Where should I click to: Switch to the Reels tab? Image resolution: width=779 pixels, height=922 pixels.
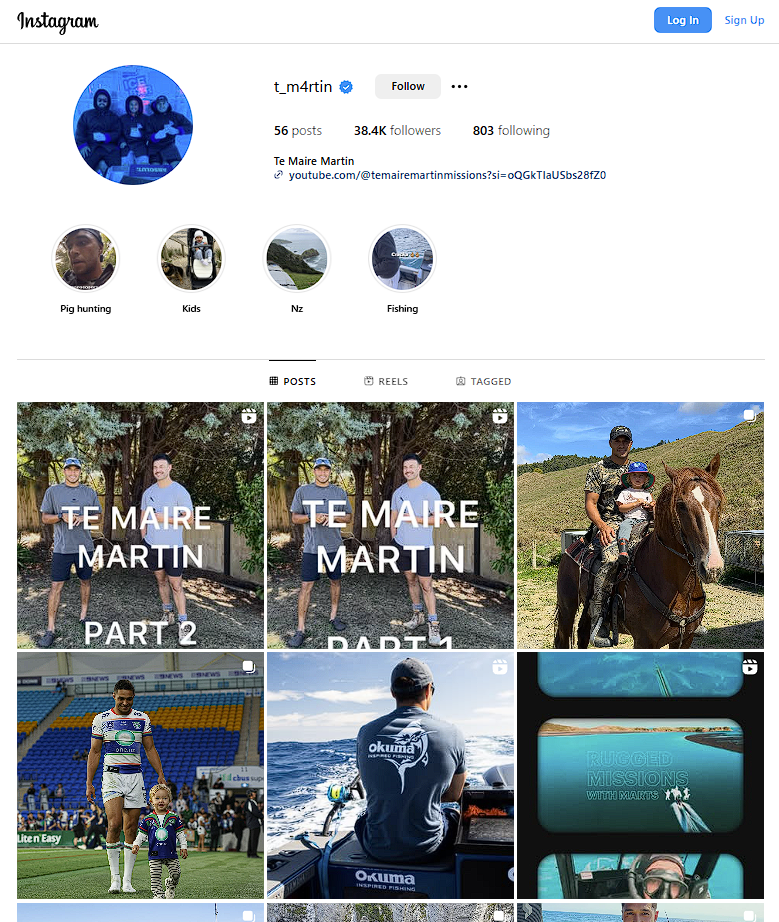coord(386,381)
